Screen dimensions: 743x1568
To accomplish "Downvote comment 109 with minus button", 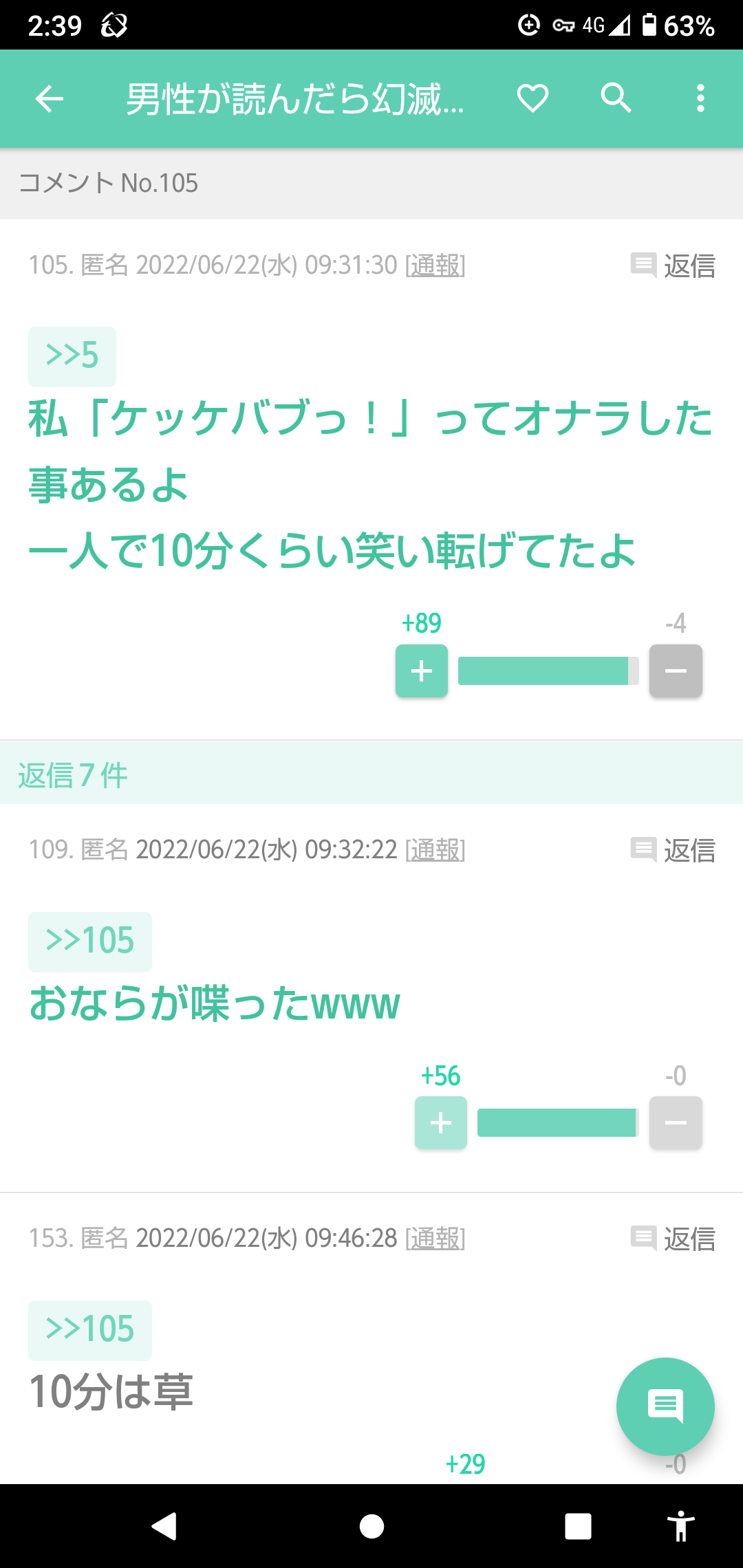I will (x=676, y=1122).
